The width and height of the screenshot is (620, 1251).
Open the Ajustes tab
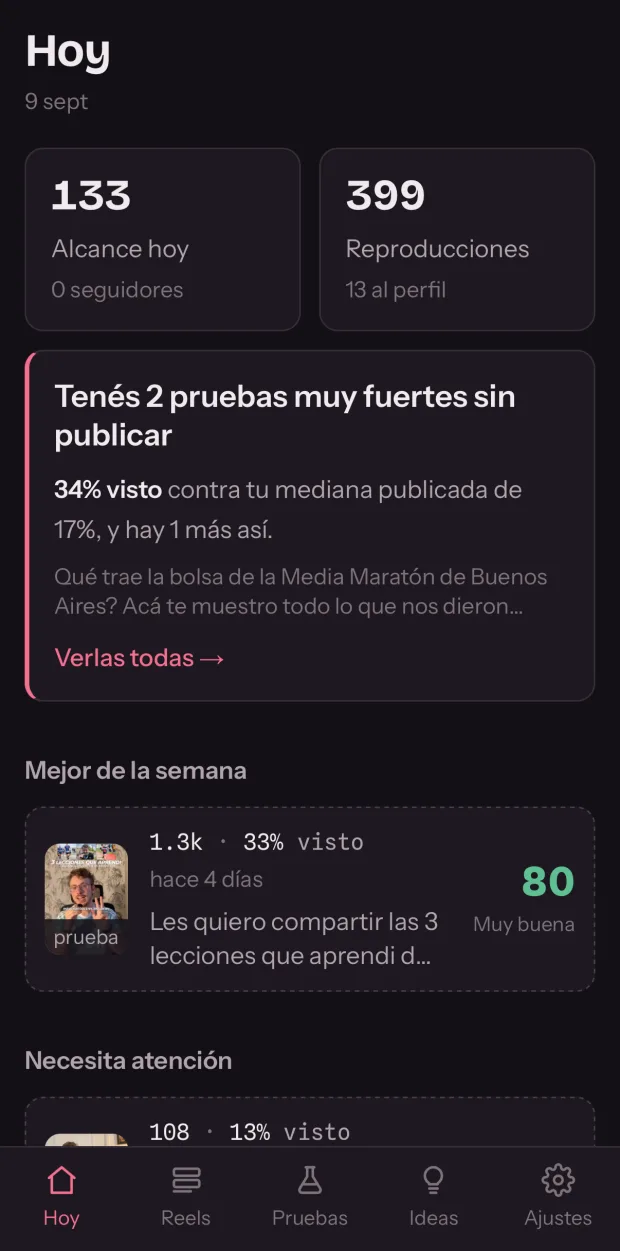tap(558, 1196)
